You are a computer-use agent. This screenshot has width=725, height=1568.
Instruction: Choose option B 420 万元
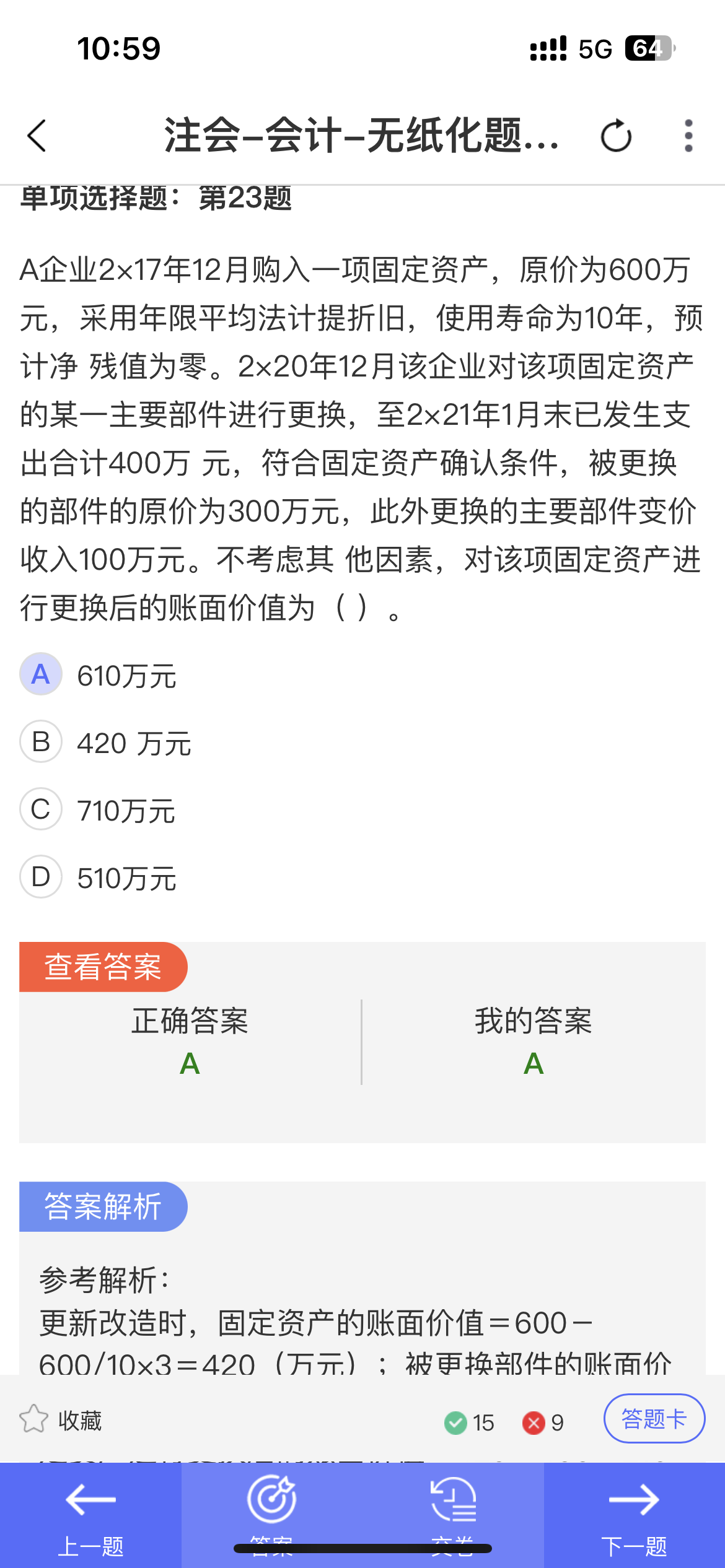coord(105,742)
